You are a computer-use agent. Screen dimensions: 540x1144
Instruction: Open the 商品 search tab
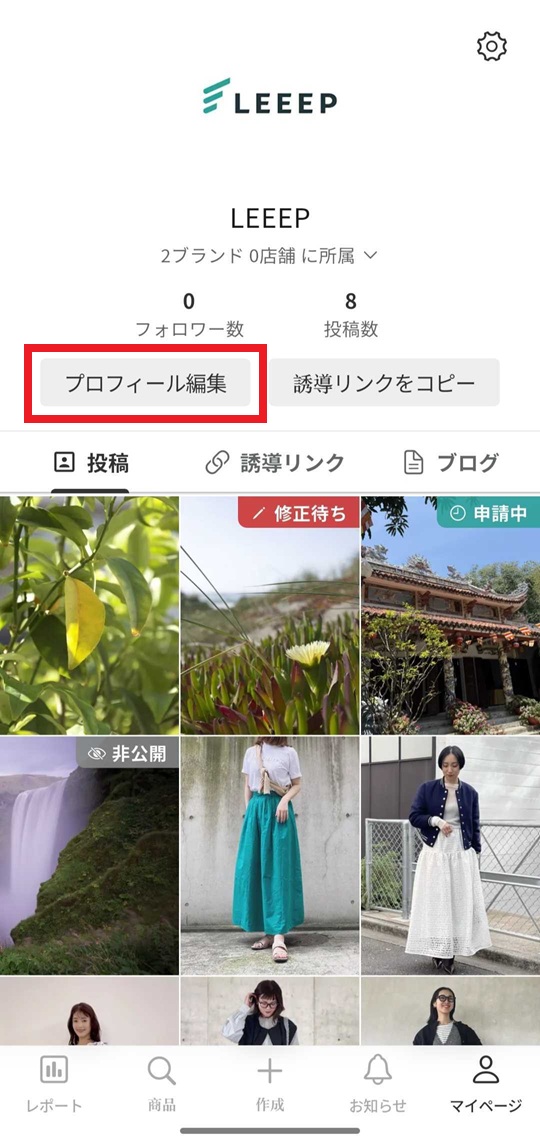[x=162, y=1083]
